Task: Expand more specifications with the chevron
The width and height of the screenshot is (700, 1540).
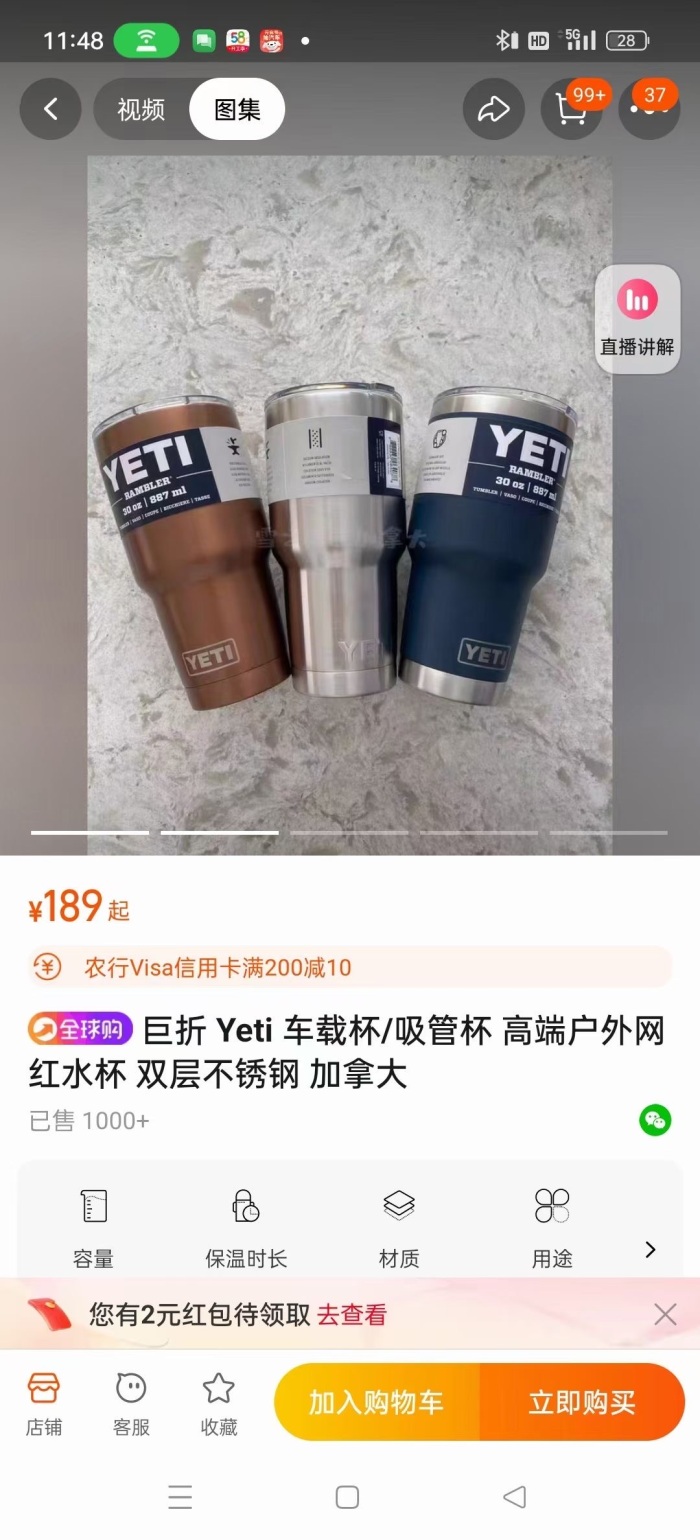Action: [651, 1249]
